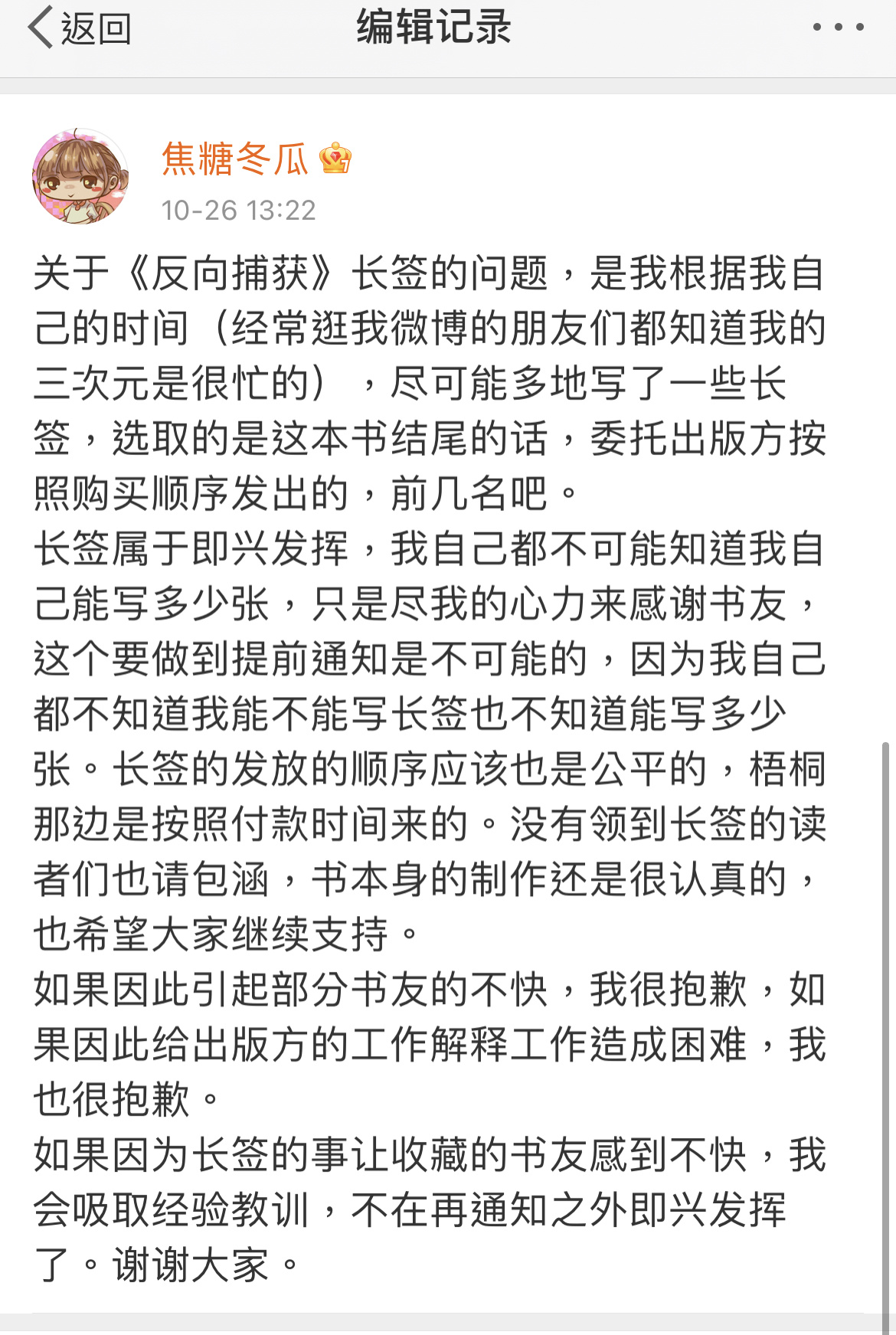Go back via the 返回 button
This screenshot has width=896, height=1335.
80,28
